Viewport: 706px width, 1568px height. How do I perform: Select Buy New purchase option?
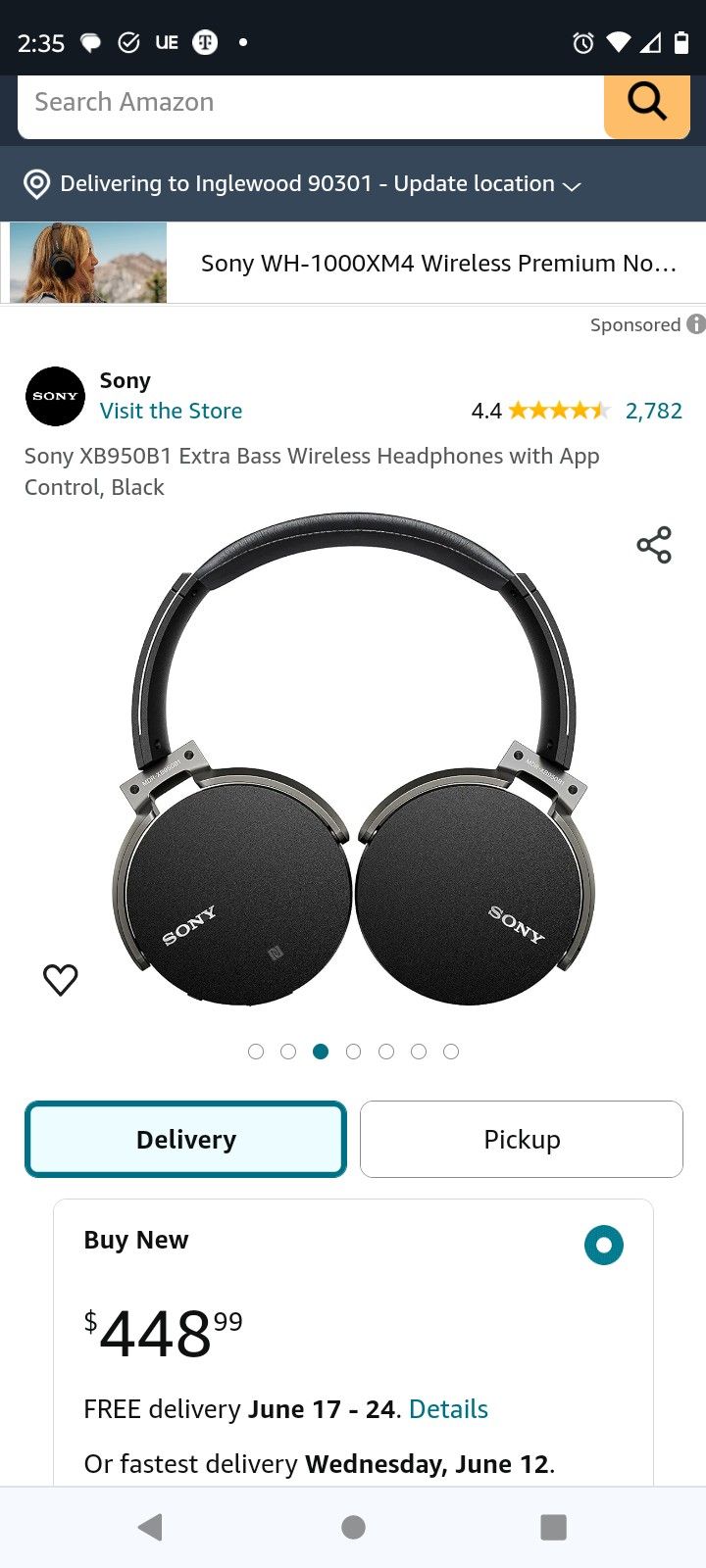[x=603, y=1245]
